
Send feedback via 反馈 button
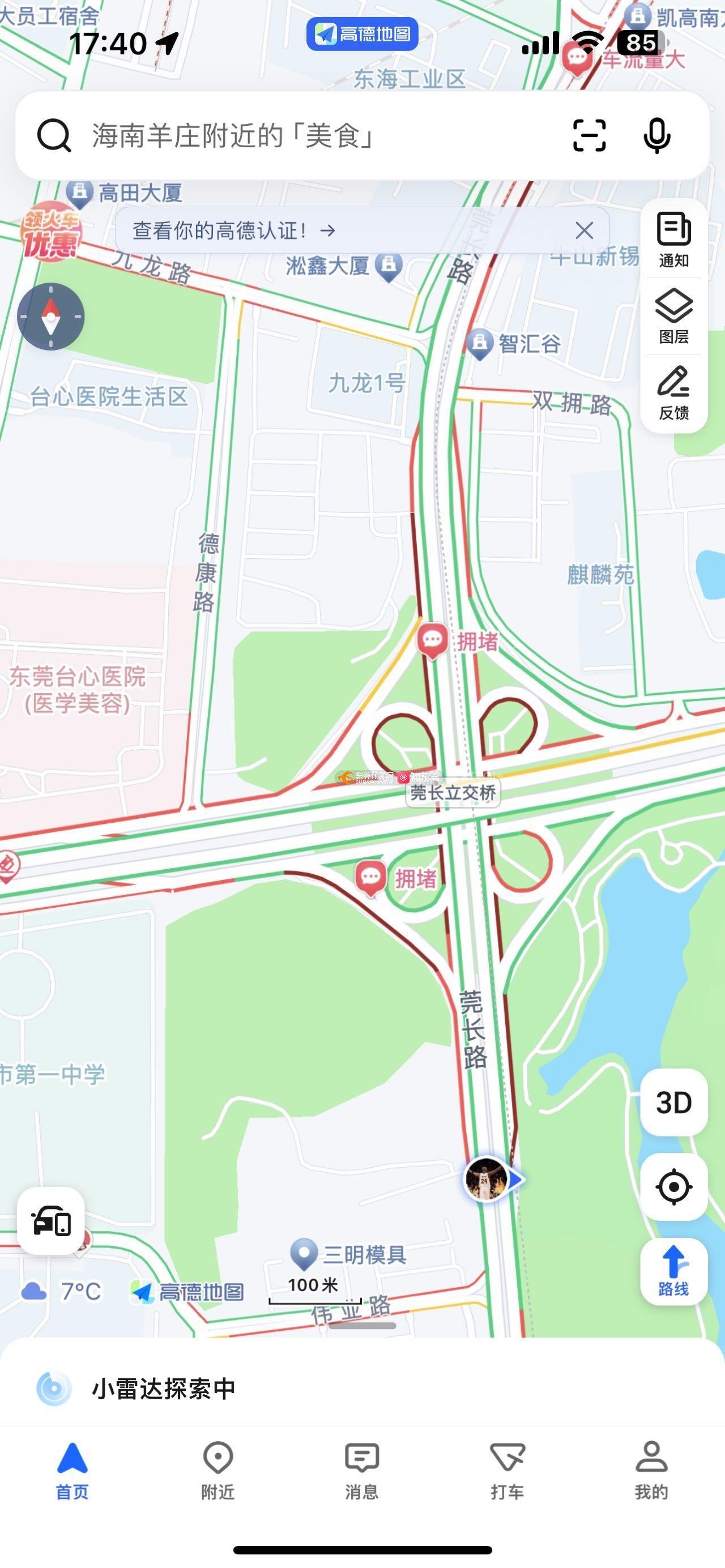click(673, 392)
